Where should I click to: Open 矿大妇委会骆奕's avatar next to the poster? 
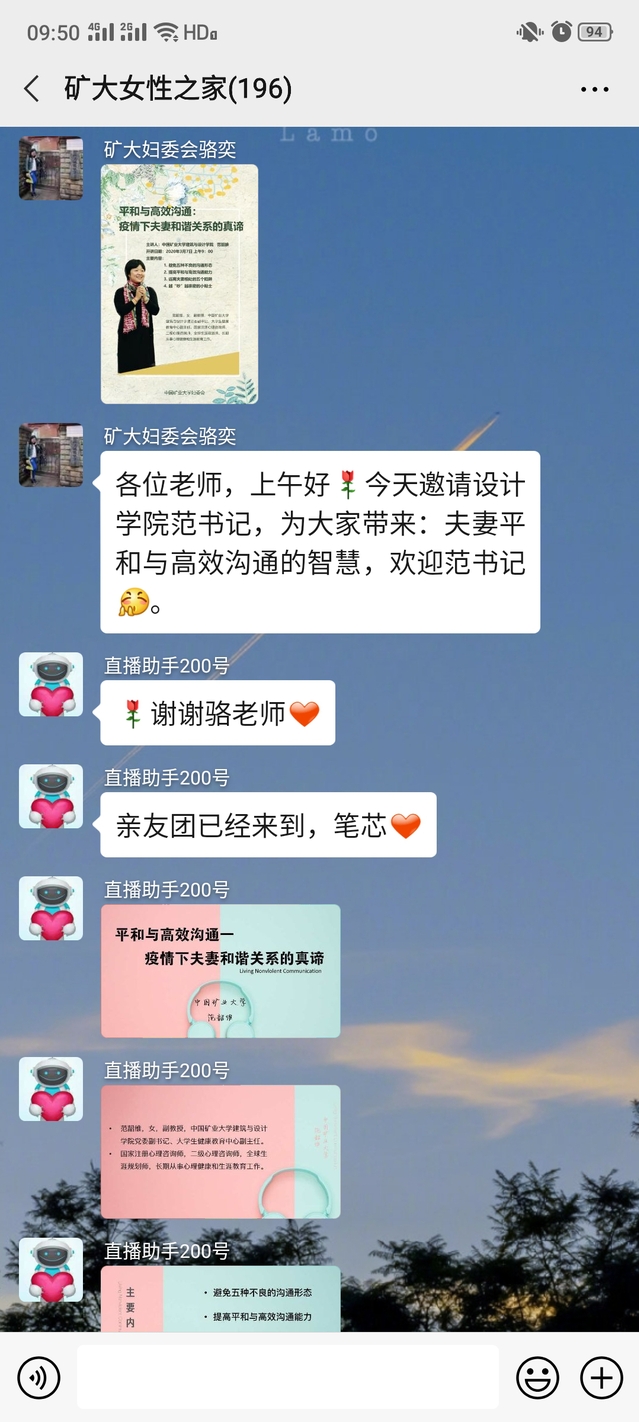click(x=51, y=168)
